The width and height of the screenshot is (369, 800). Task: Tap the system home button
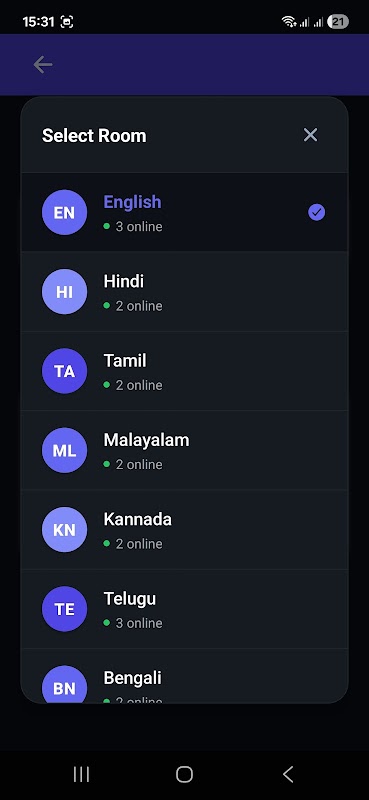pyautogui.click(x=184, y=774)
